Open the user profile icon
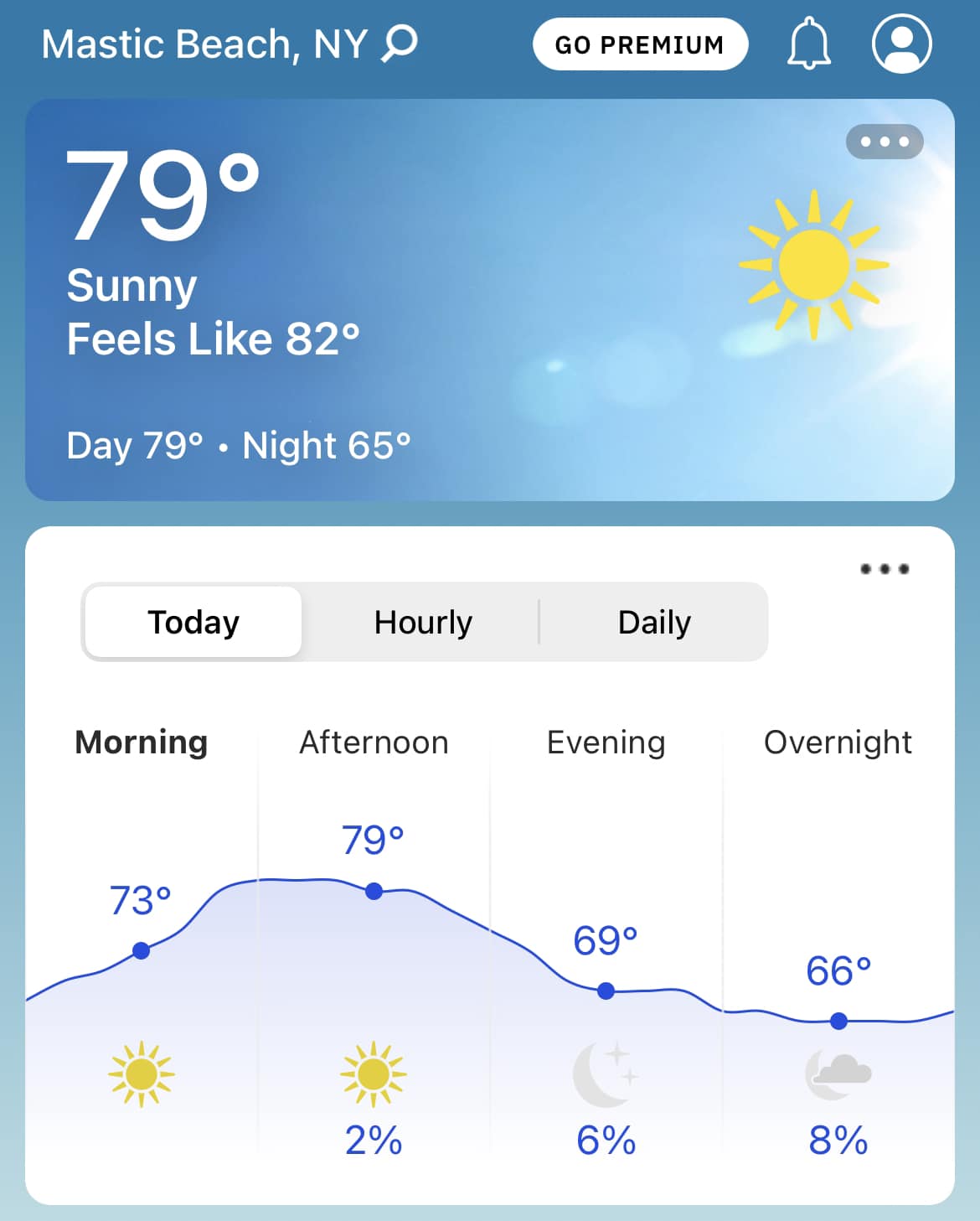 tap(901, 44)
